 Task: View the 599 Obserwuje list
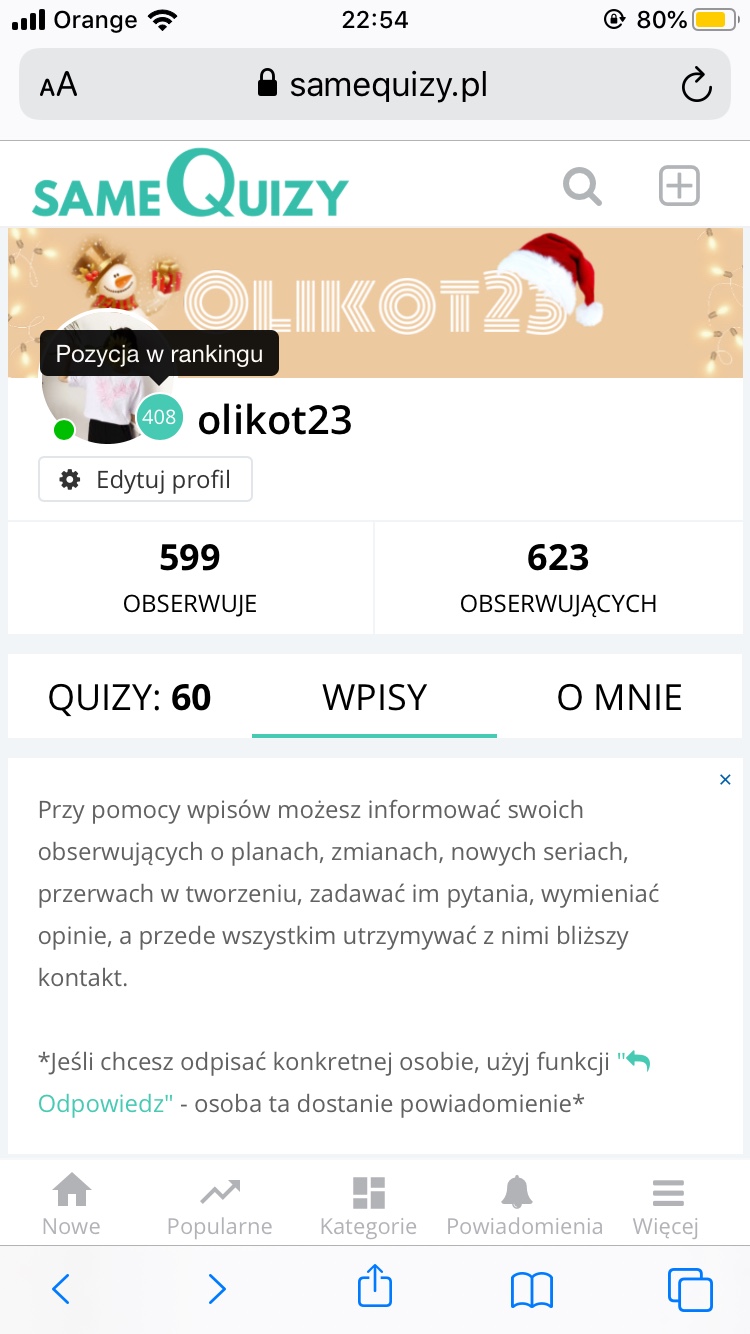coord(190,578)
